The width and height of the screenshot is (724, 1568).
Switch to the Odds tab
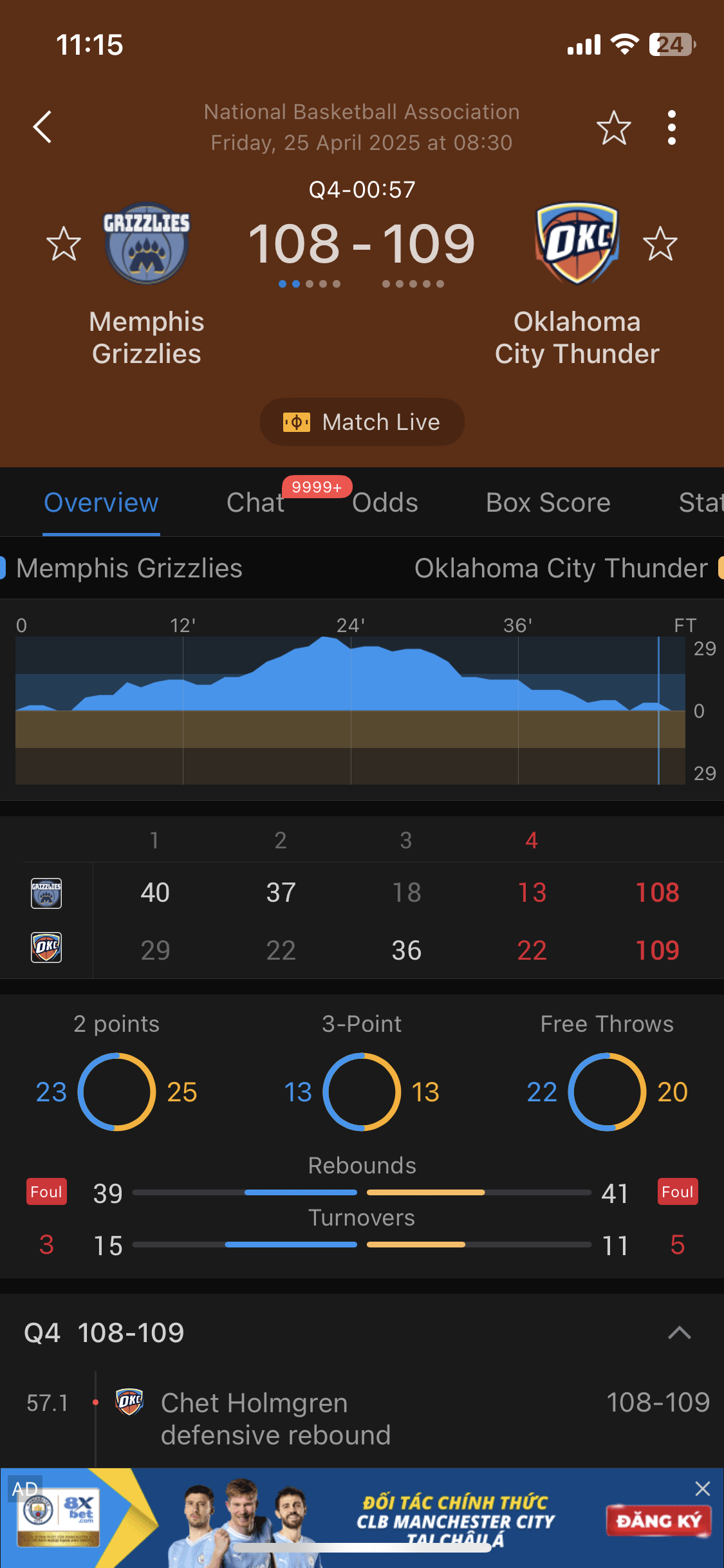coord(385,503)
